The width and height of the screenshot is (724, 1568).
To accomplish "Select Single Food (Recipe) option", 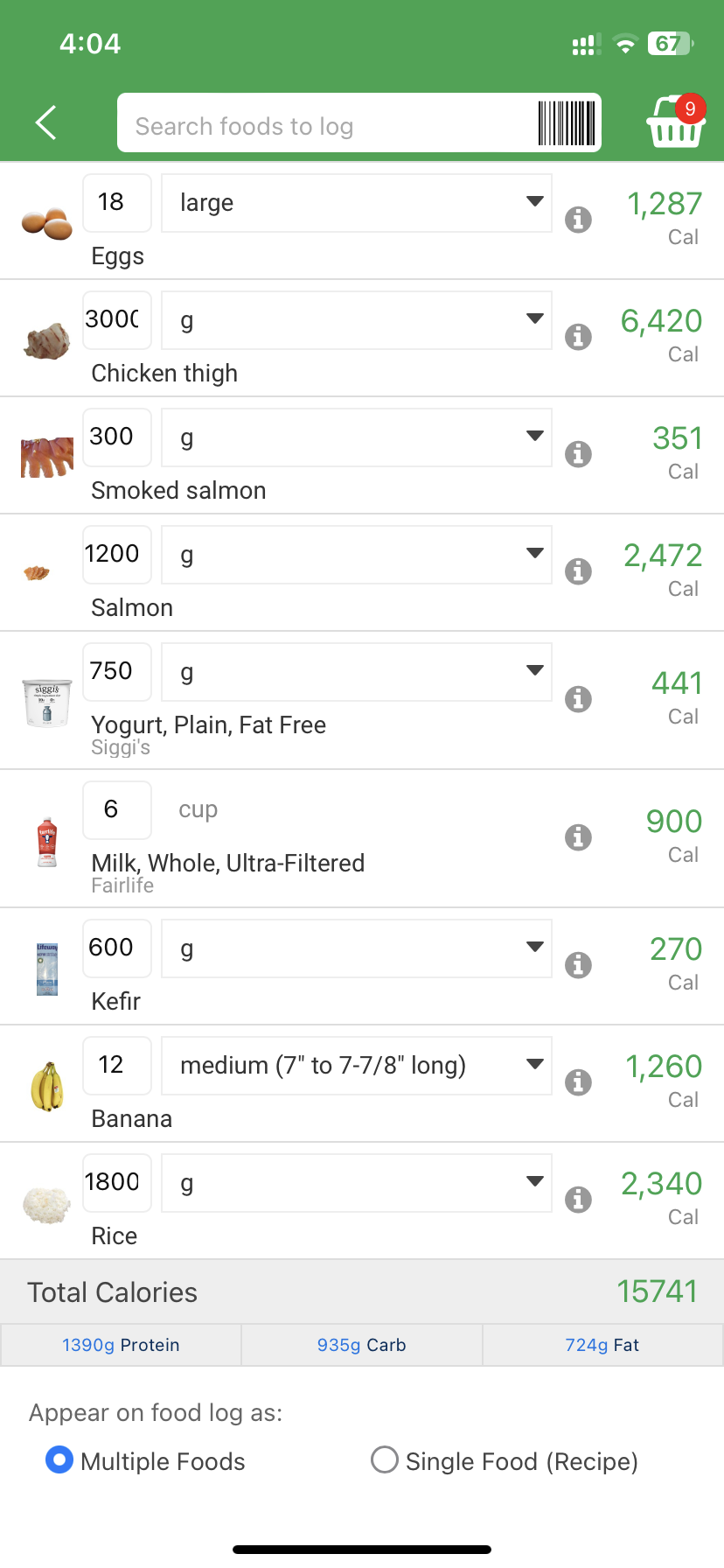I will coord(505,1460).
